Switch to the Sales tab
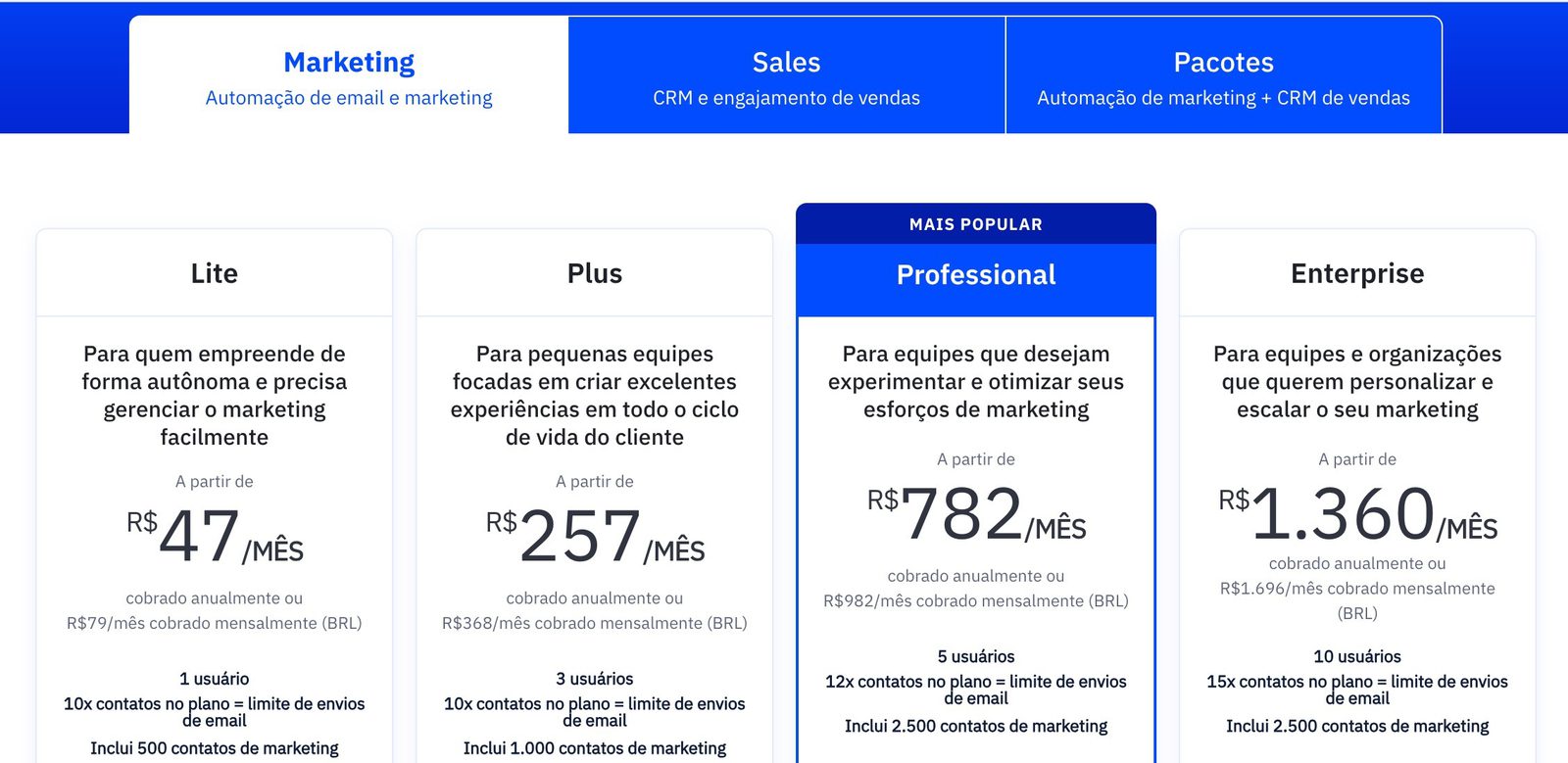 point(786,76)
